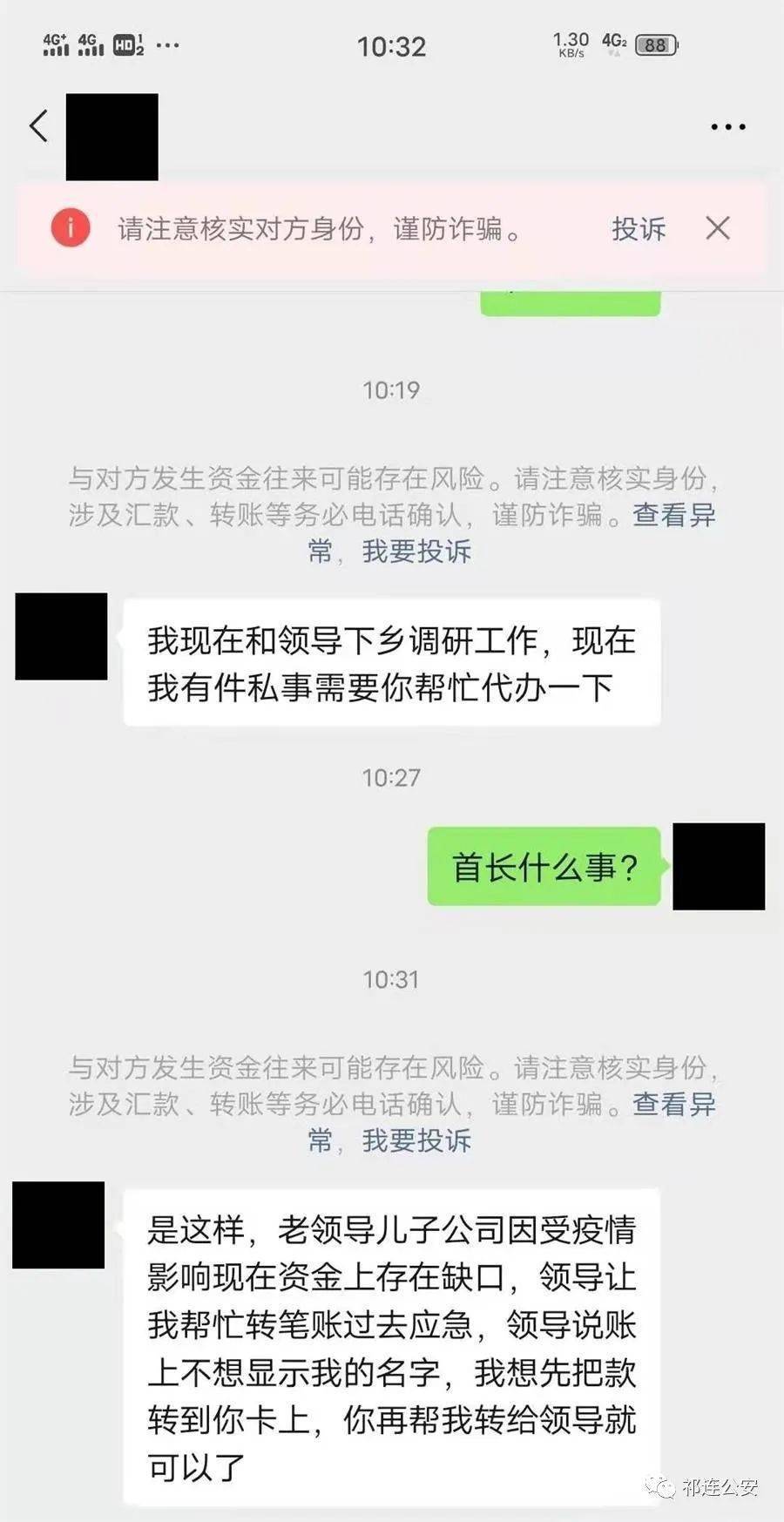Open 查看异常 link in the 10:31 risk notice
This screenshot has height=1522, width=784.
pos(673,1104)
